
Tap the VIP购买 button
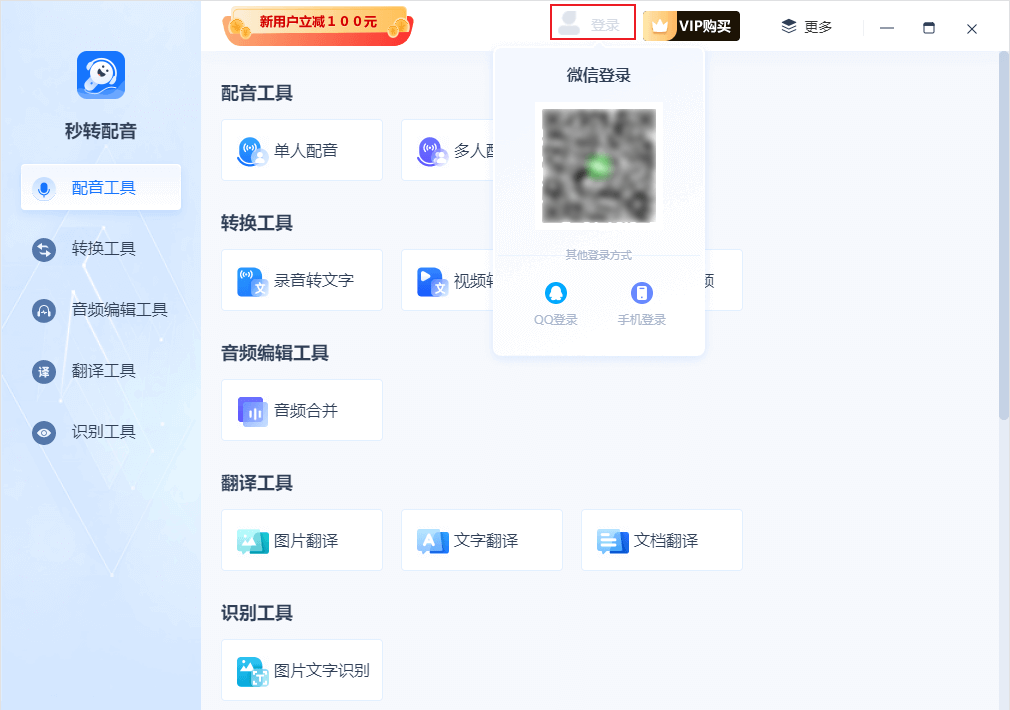692,26
